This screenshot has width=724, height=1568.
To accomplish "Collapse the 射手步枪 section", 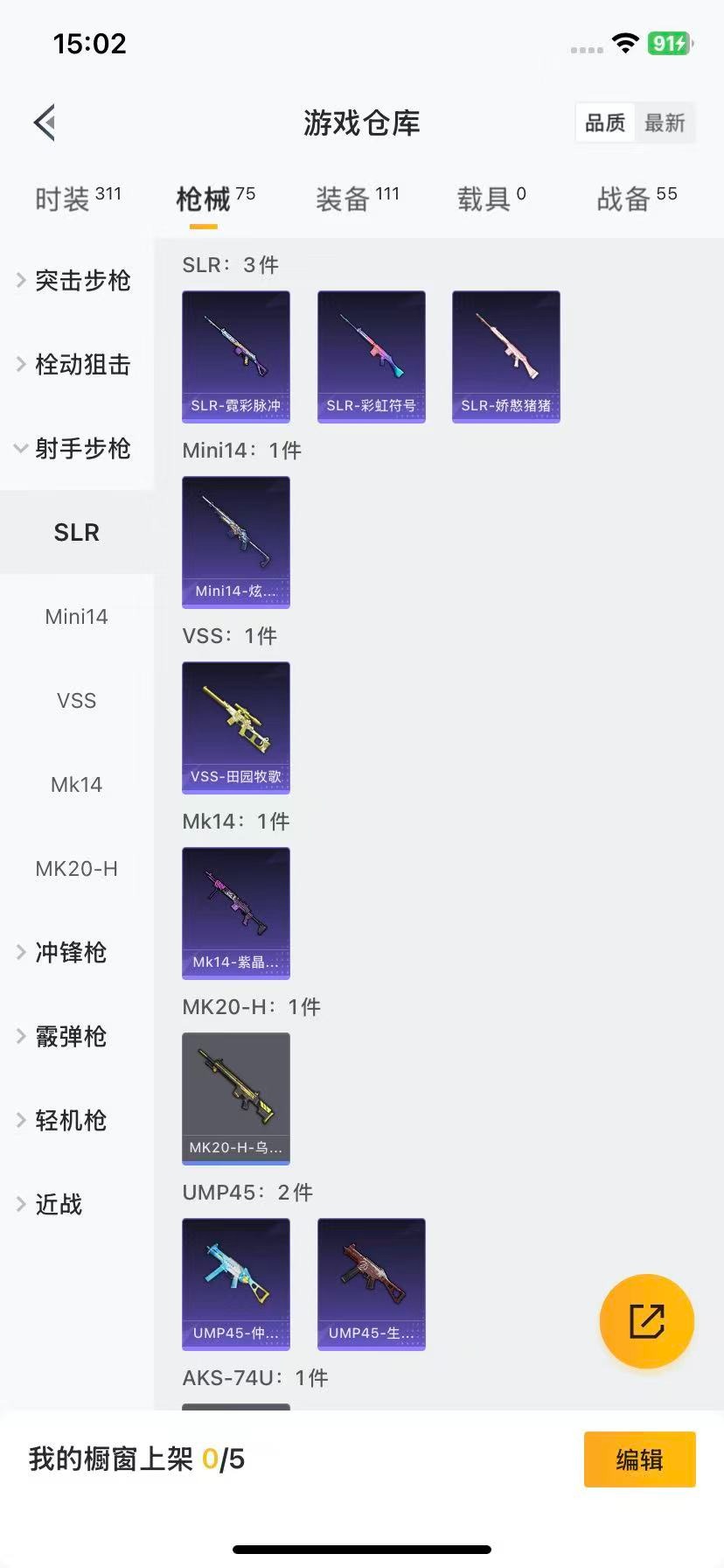I will coord(80,449).
